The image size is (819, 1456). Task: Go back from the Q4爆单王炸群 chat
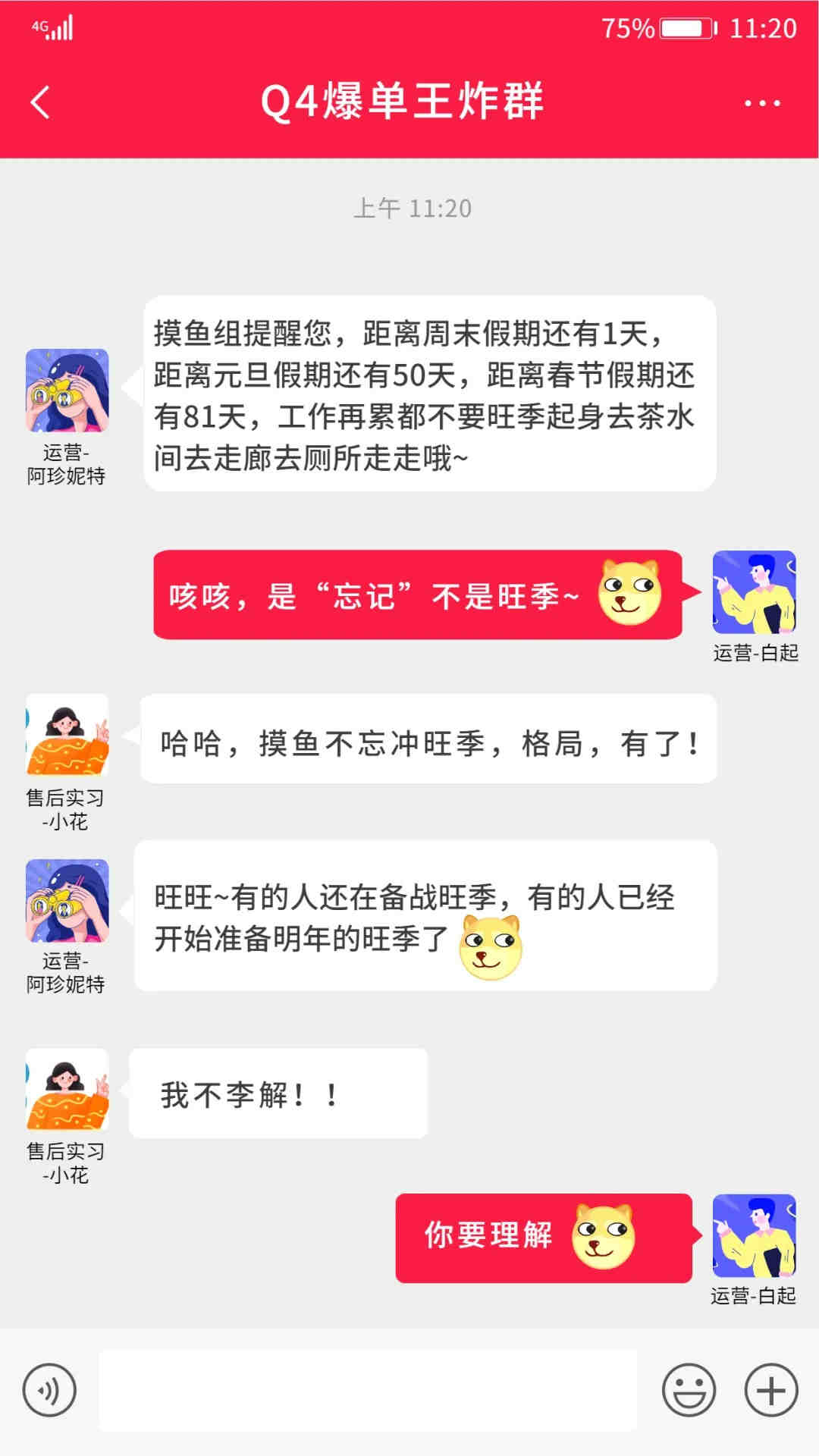pos(41,102)
